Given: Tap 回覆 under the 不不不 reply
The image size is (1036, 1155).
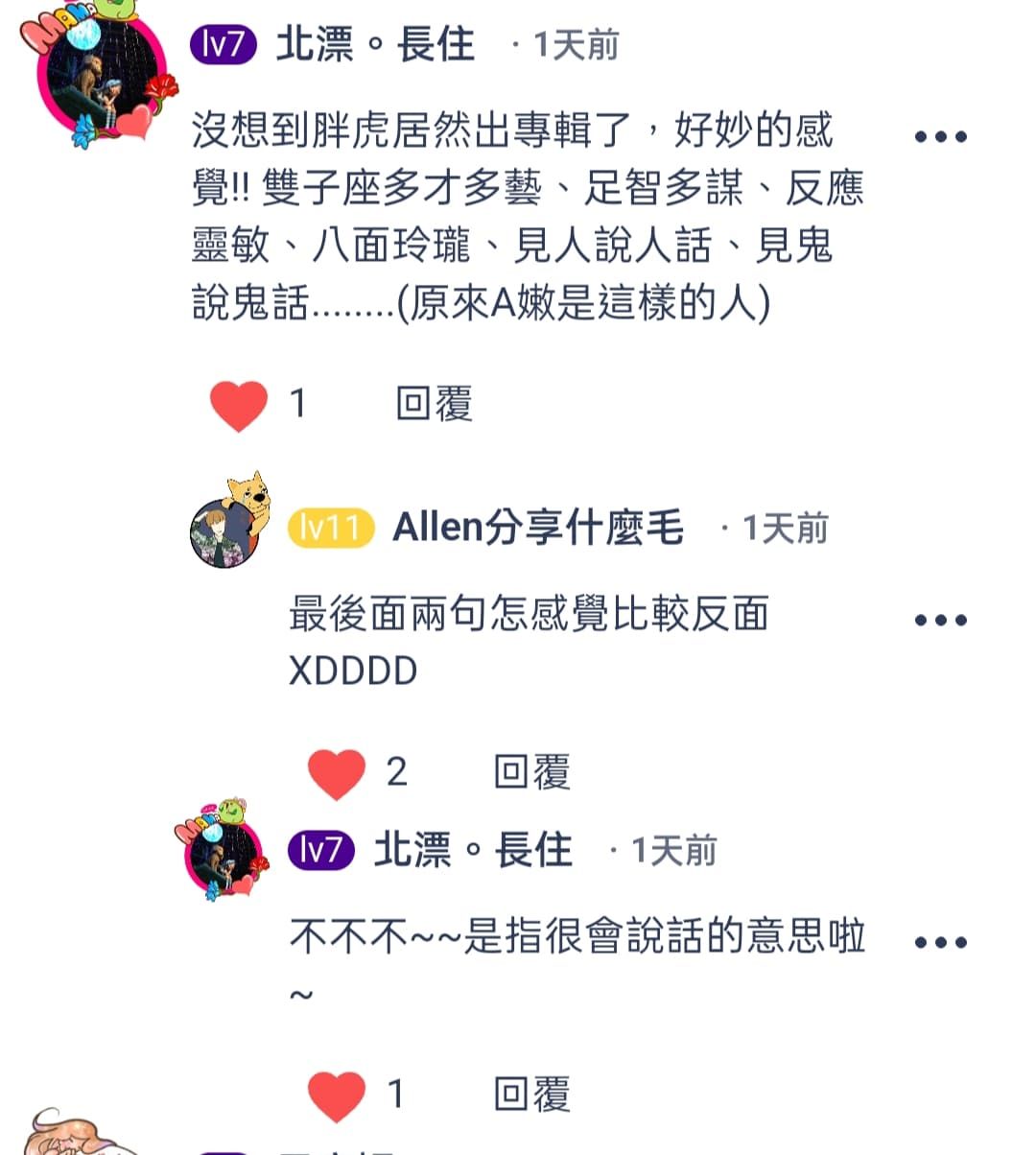Looking at the screenshot, I should click(531, 1096).
